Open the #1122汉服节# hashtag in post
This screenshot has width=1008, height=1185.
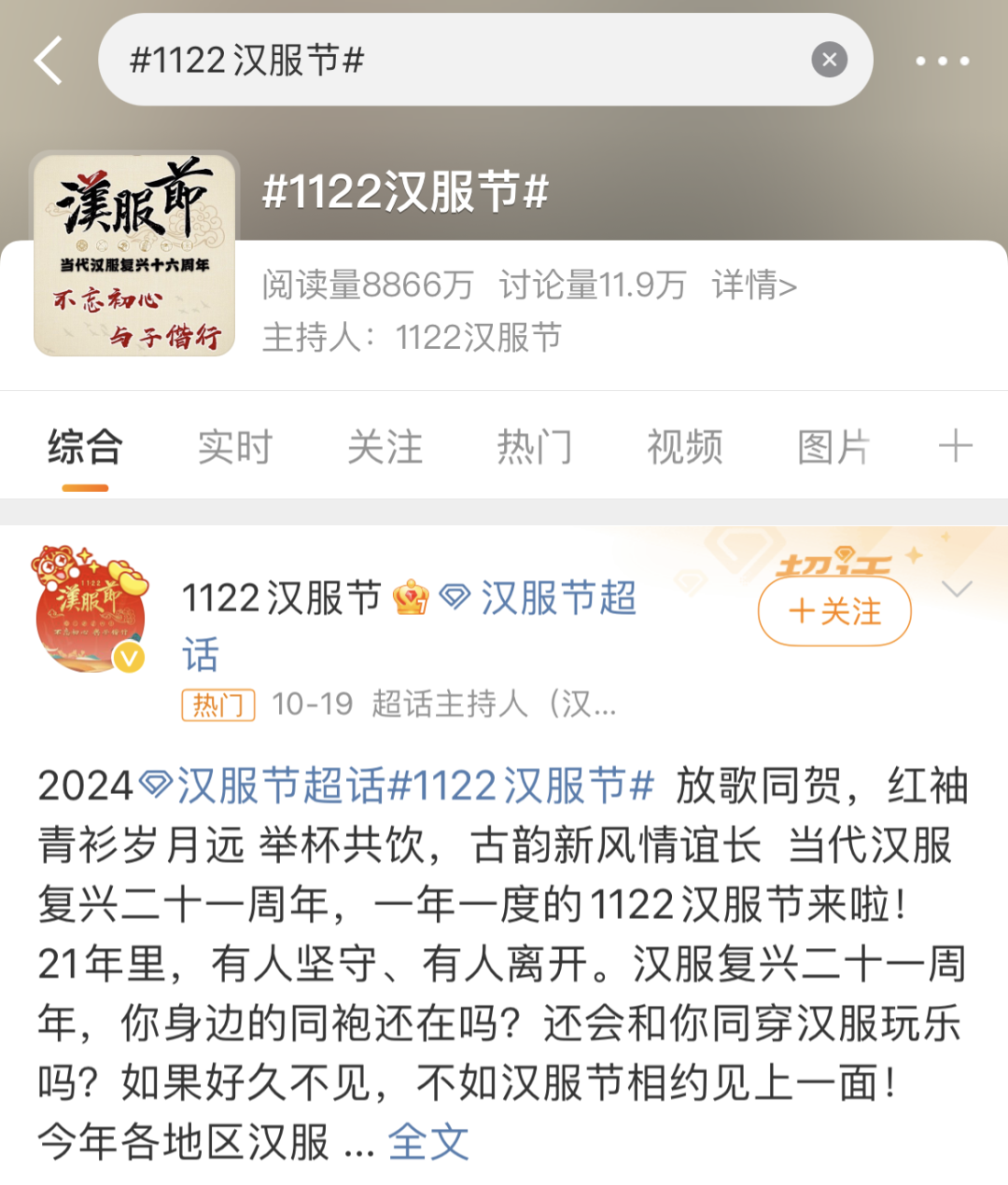[x=521, y=786]
